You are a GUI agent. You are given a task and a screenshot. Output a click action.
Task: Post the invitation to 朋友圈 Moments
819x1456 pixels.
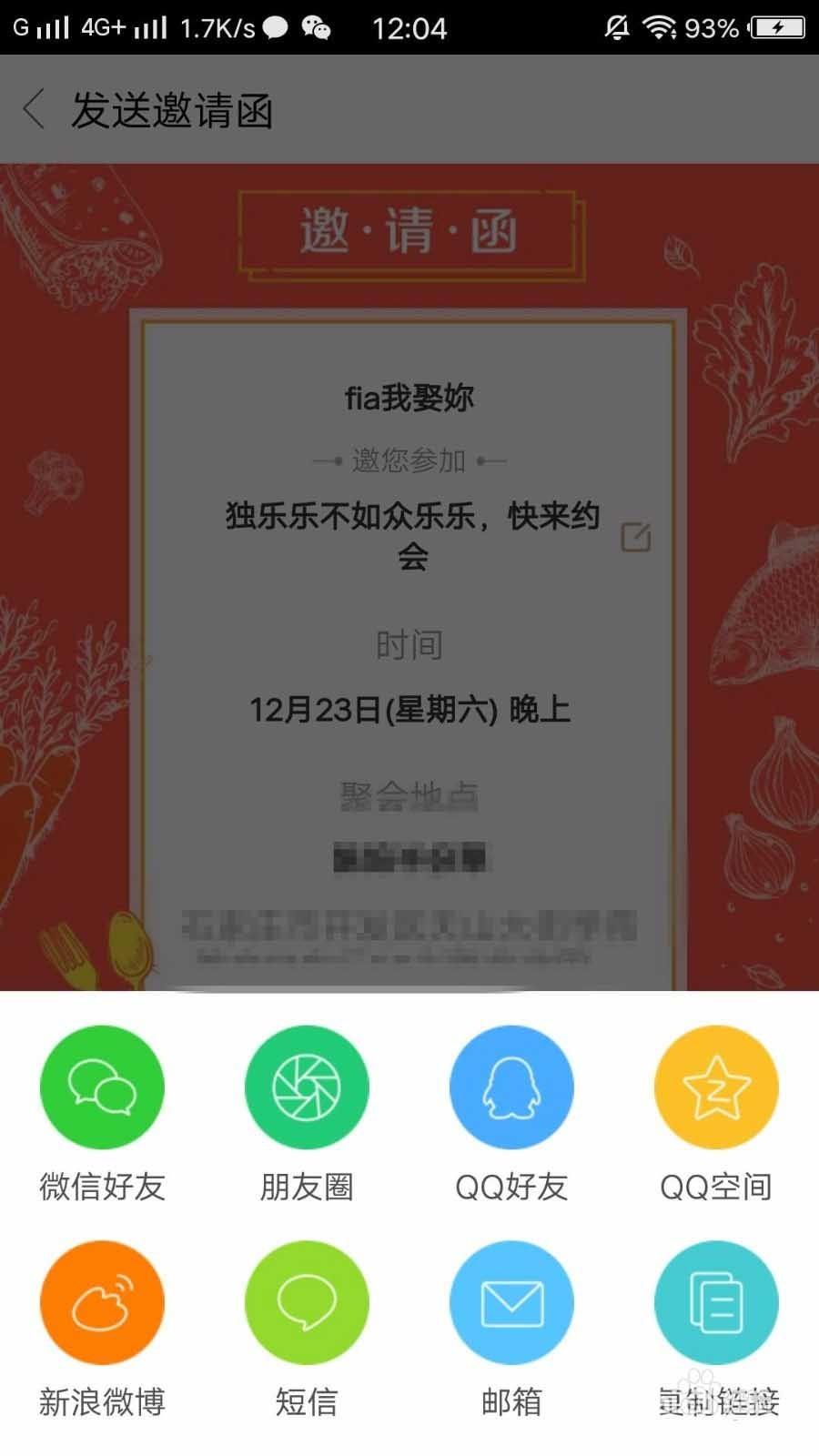click(x=307, y=1087)
